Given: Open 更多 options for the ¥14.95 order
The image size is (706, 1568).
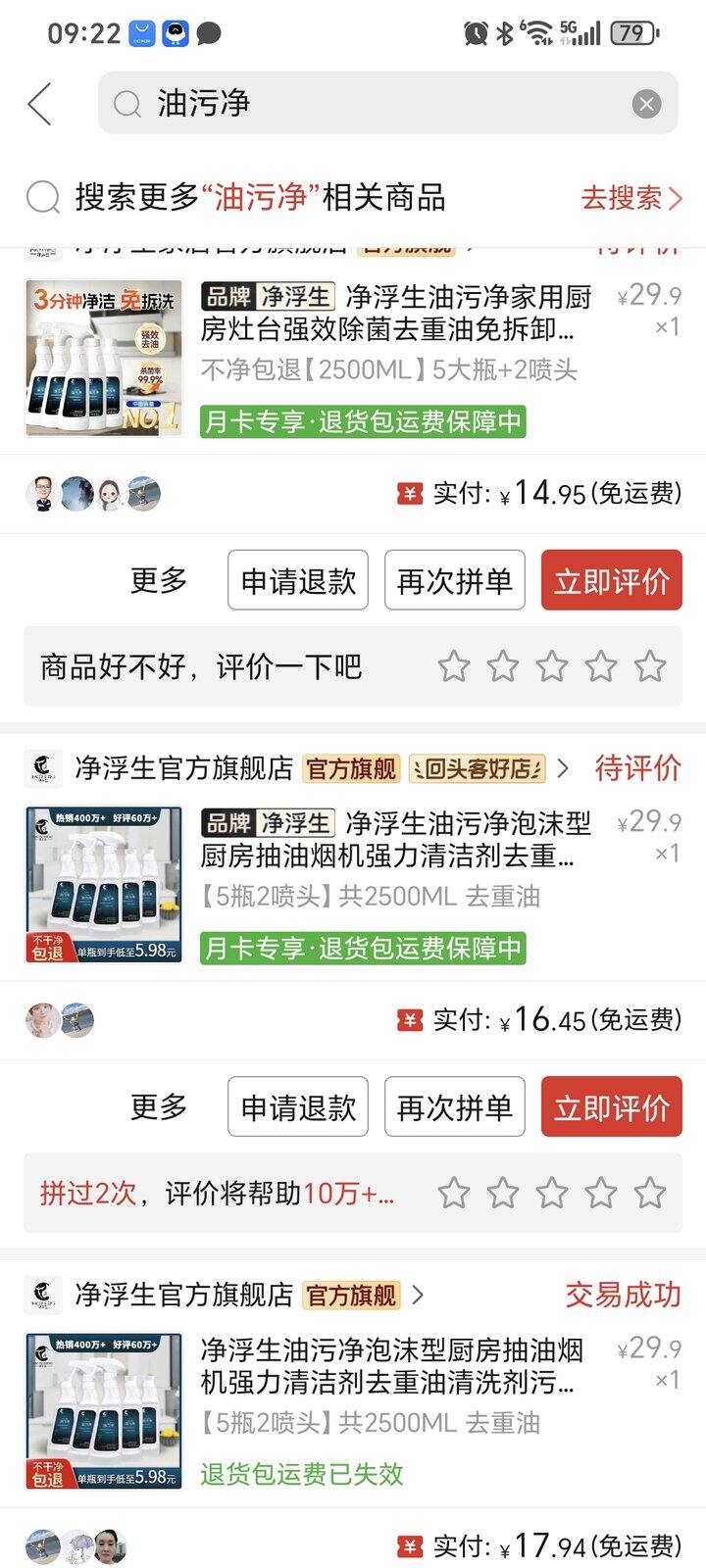Looking at the screenshot, I should coord(159,580).
